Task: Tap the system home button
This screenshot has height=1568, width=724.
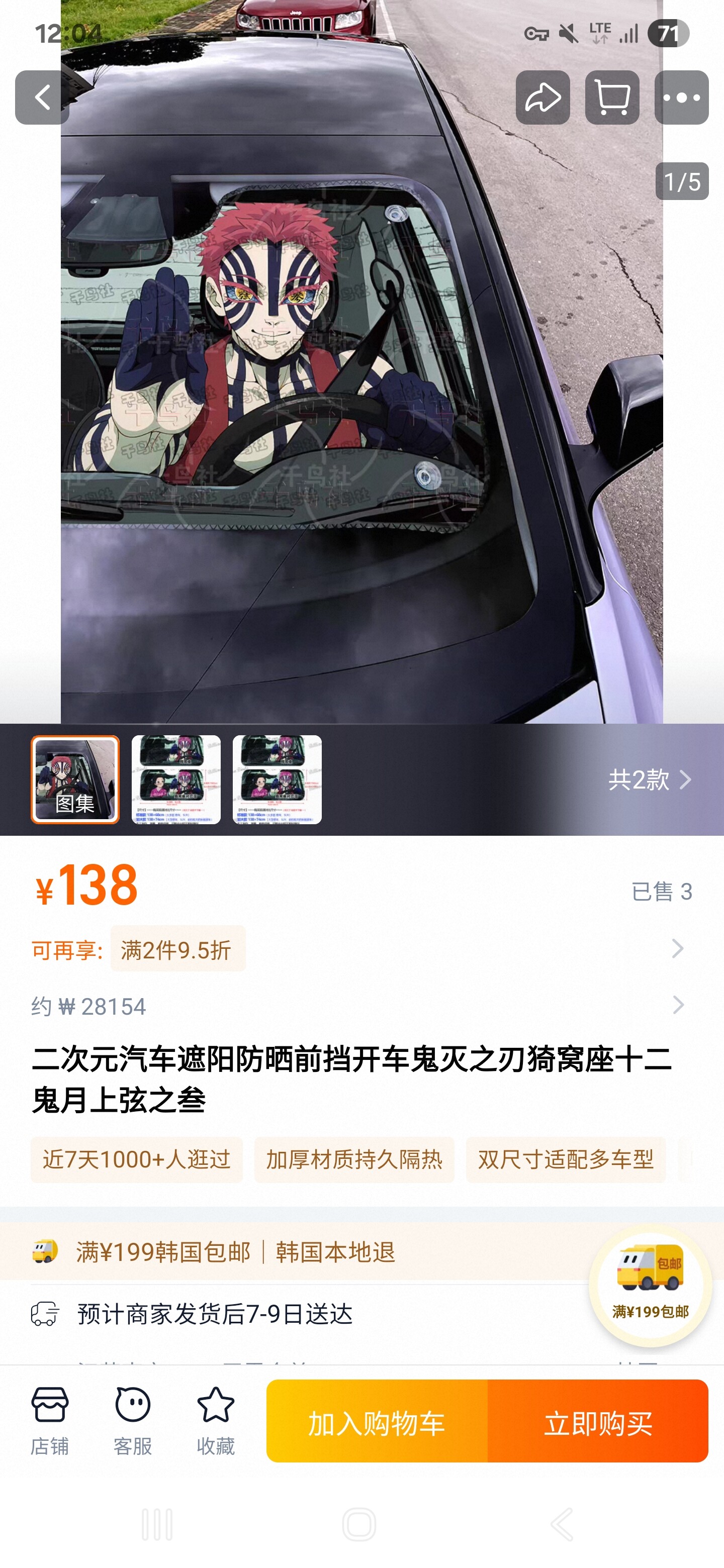Action: 359,1524
